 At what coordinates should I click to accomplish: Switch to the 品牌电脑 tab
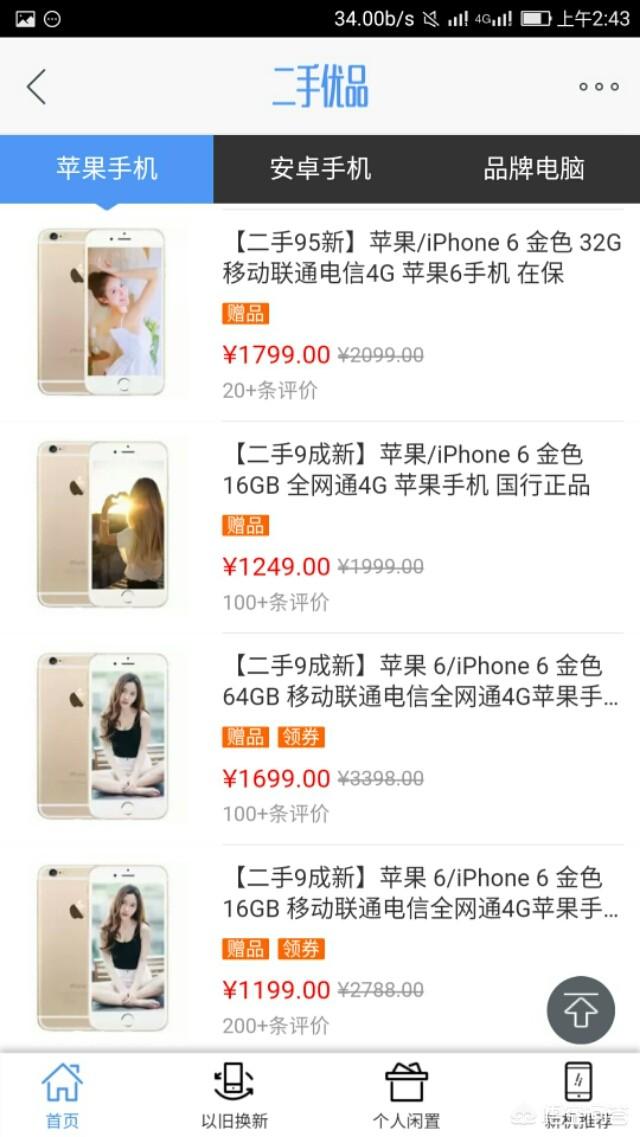pos(533,168)
